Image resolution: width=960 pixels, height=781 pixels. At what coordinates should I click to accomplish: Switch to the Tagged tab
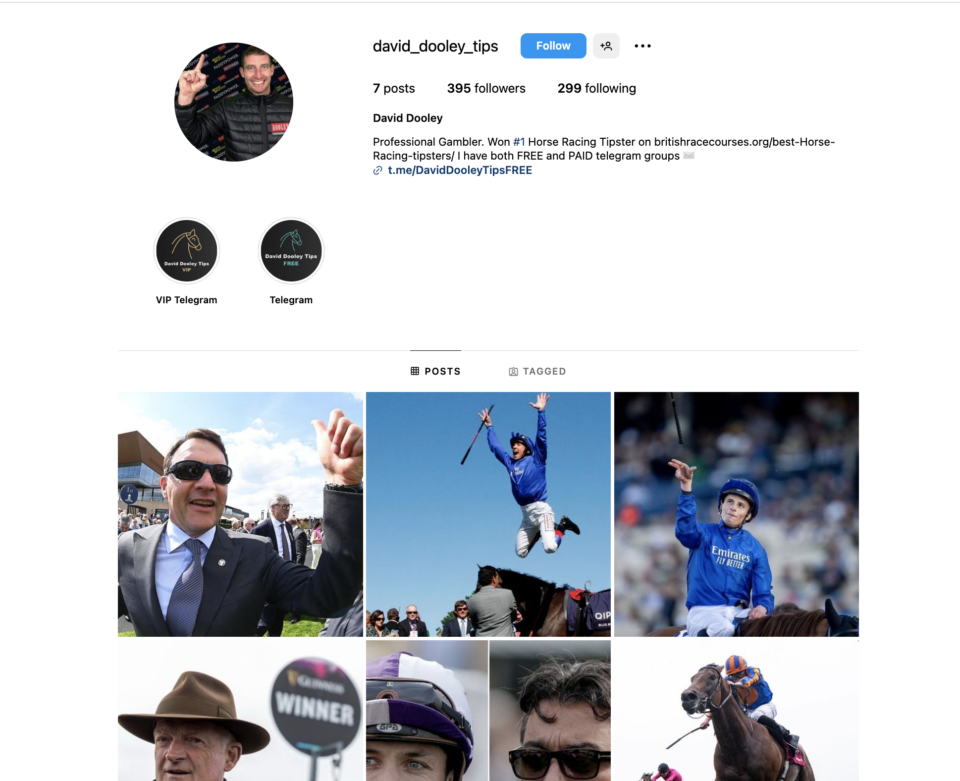(x=537, y=371)
